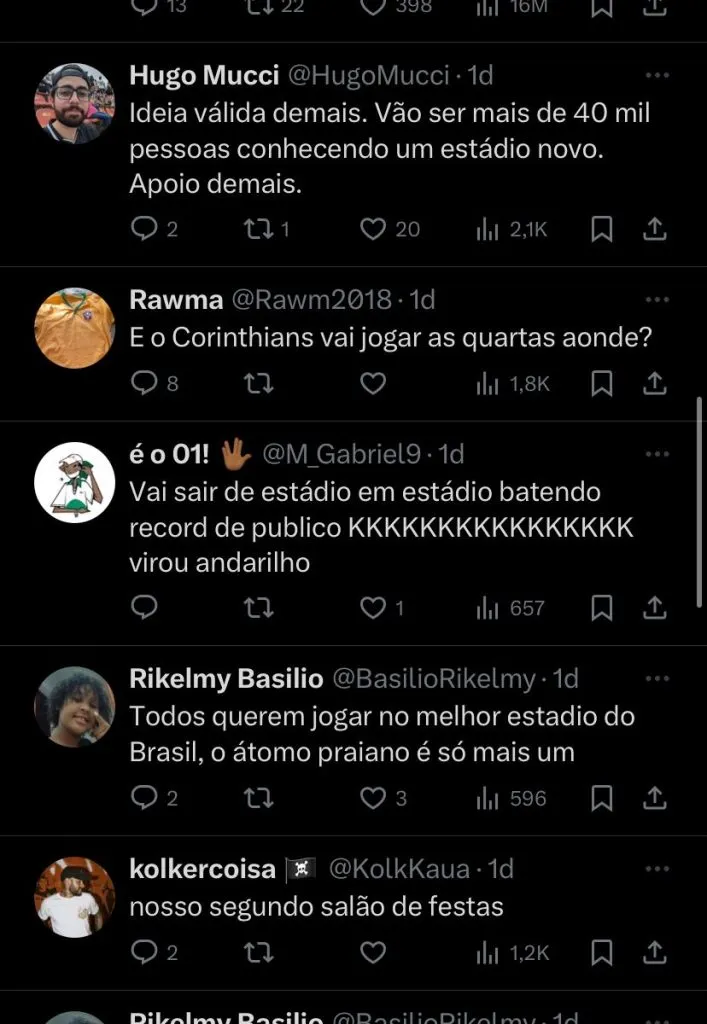Reply to é o 01!'s andarilho comment
The image size is (707, 1024).
click(145, 607)
